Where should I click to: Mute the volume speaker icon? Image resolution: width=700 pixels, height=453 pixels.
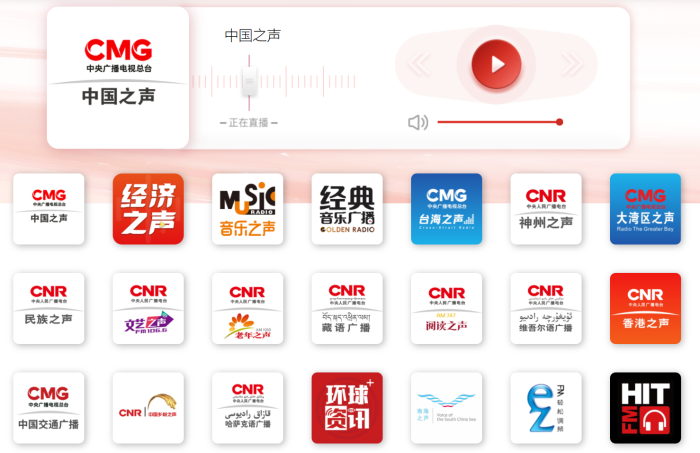click(x=418, y=122)
